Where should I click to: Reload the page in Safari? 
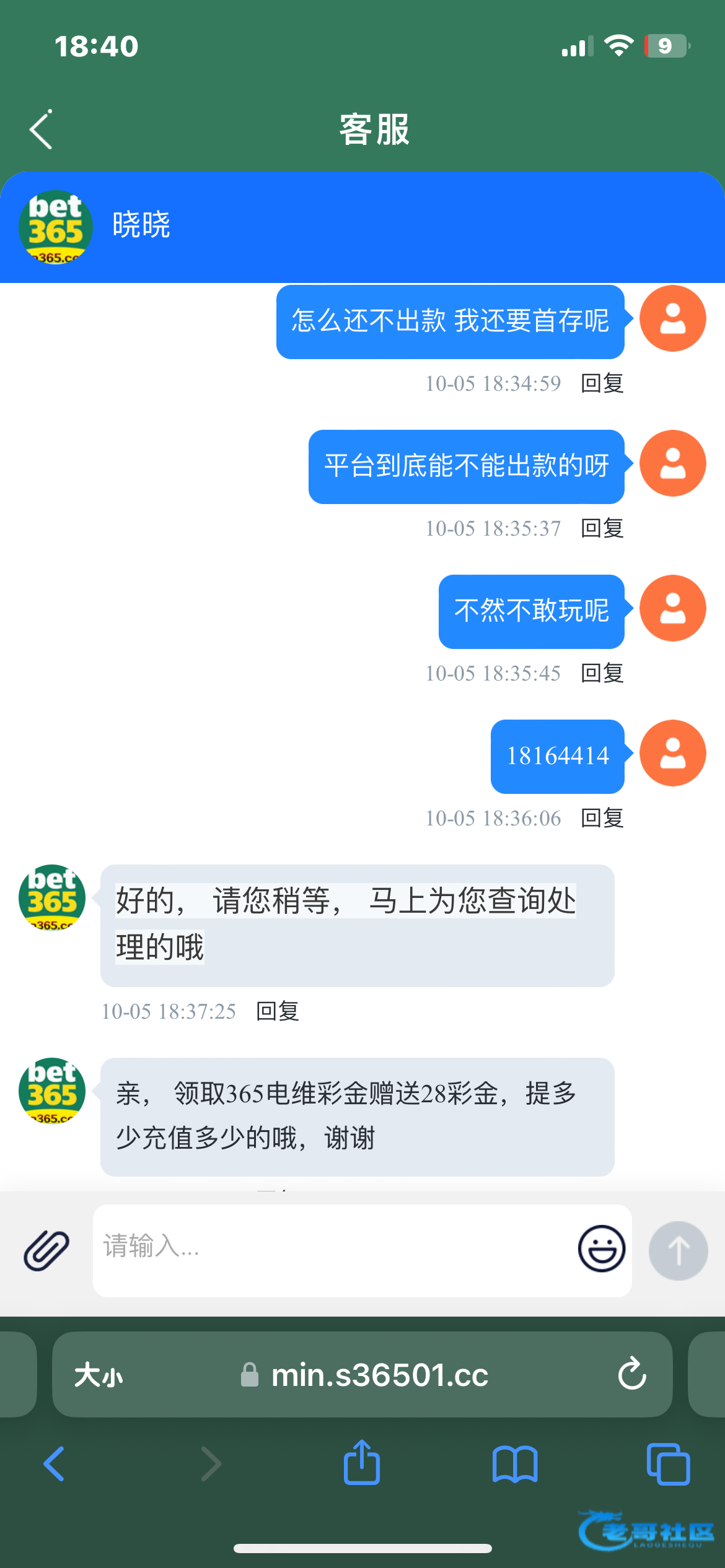pyautogui.click(x=632, y=1374)
